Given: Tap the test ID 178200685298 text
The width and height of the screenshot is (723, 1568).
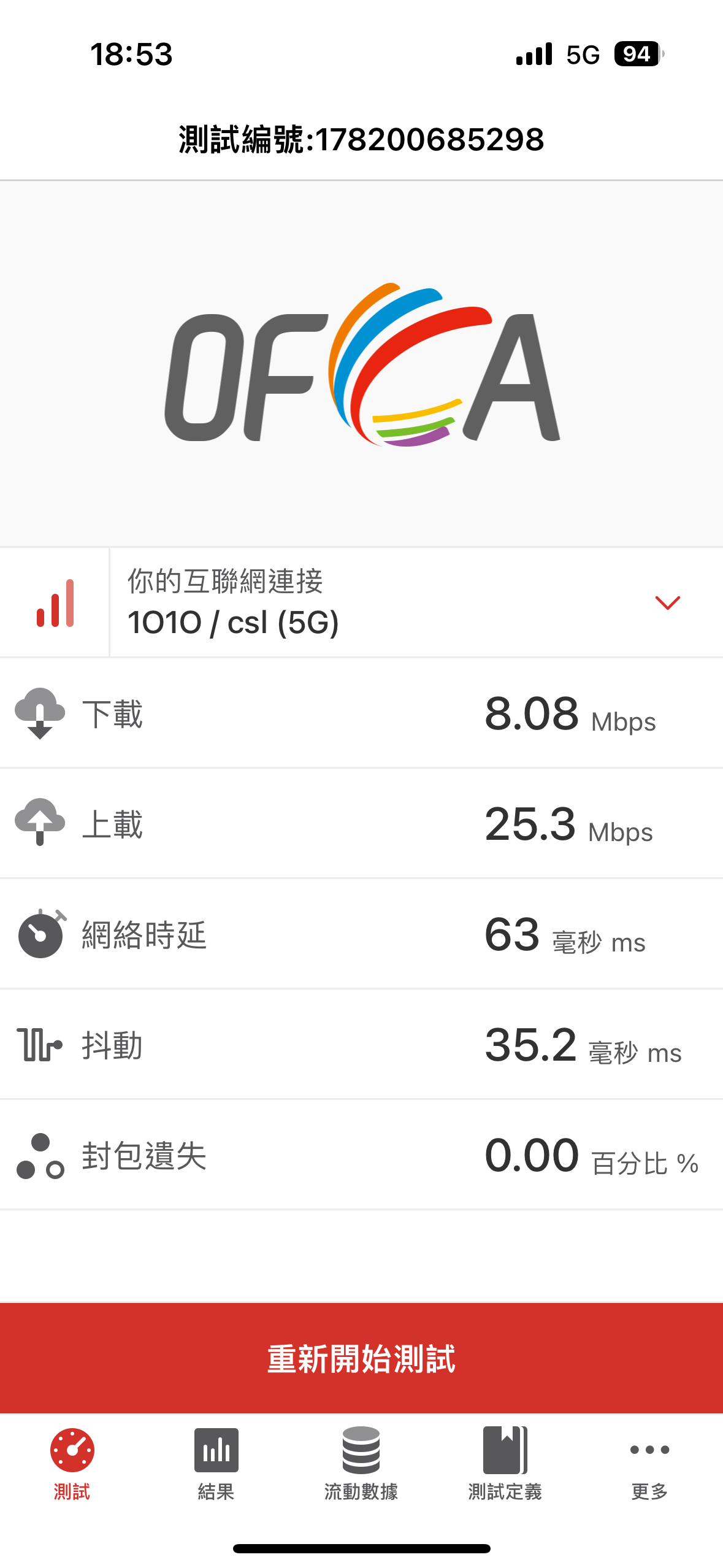Looking at the screenshot, I should 361,140.
